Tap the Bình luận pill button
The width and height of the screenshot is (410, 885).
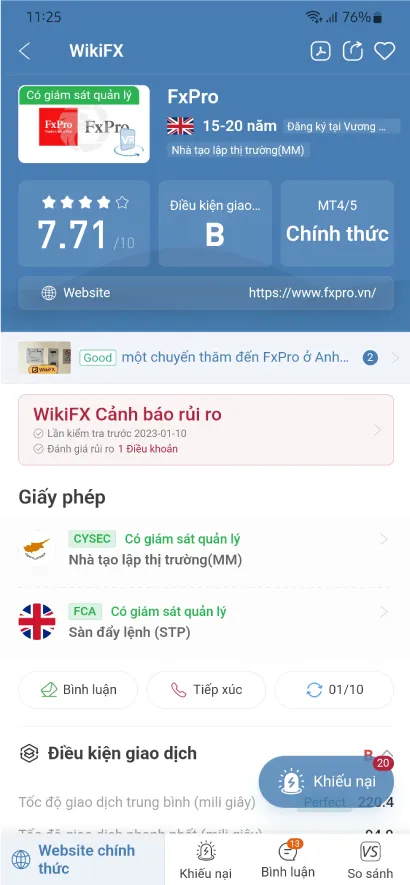(x=78, y=690)
